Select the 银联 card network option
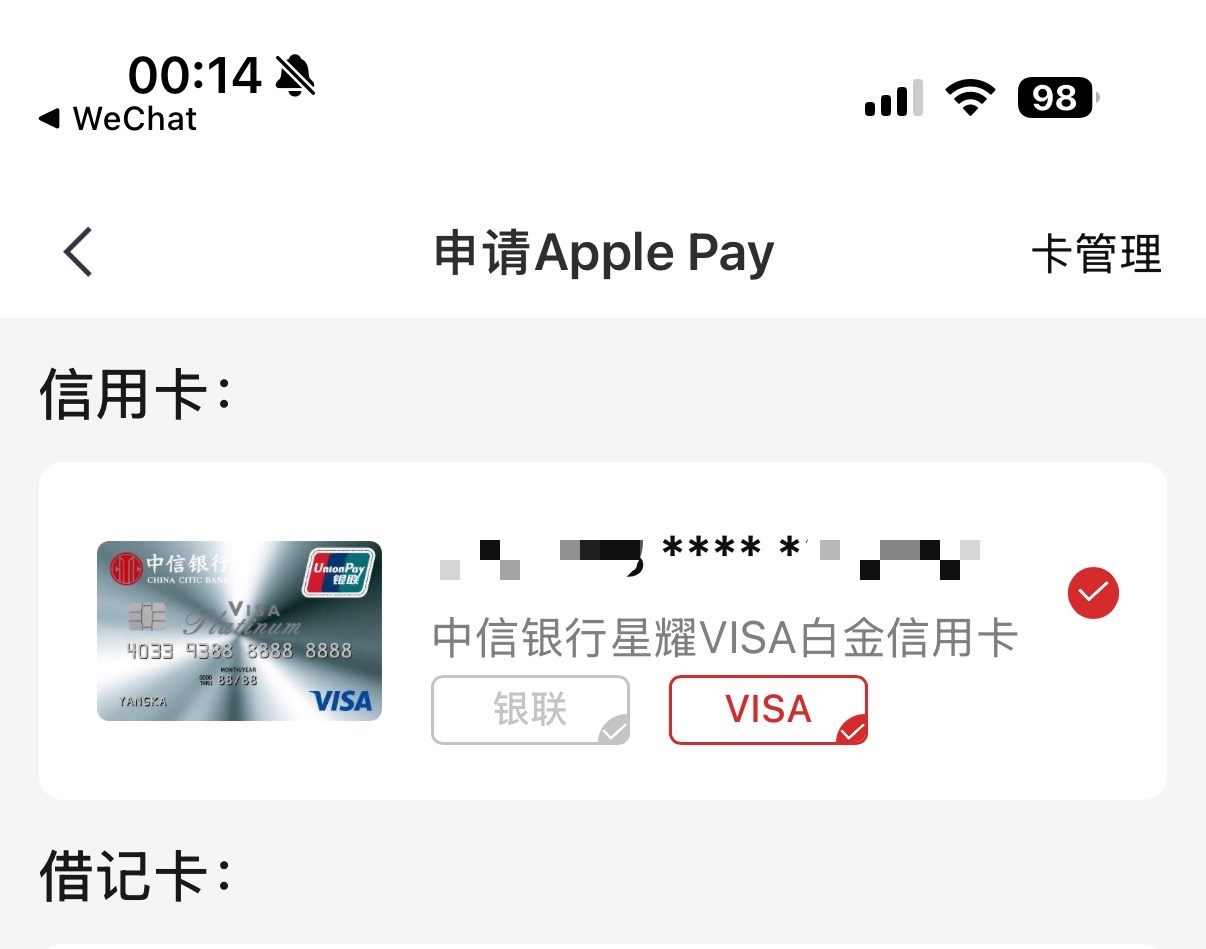Screen dimensions: 1206x949 (x=530, y=710)
